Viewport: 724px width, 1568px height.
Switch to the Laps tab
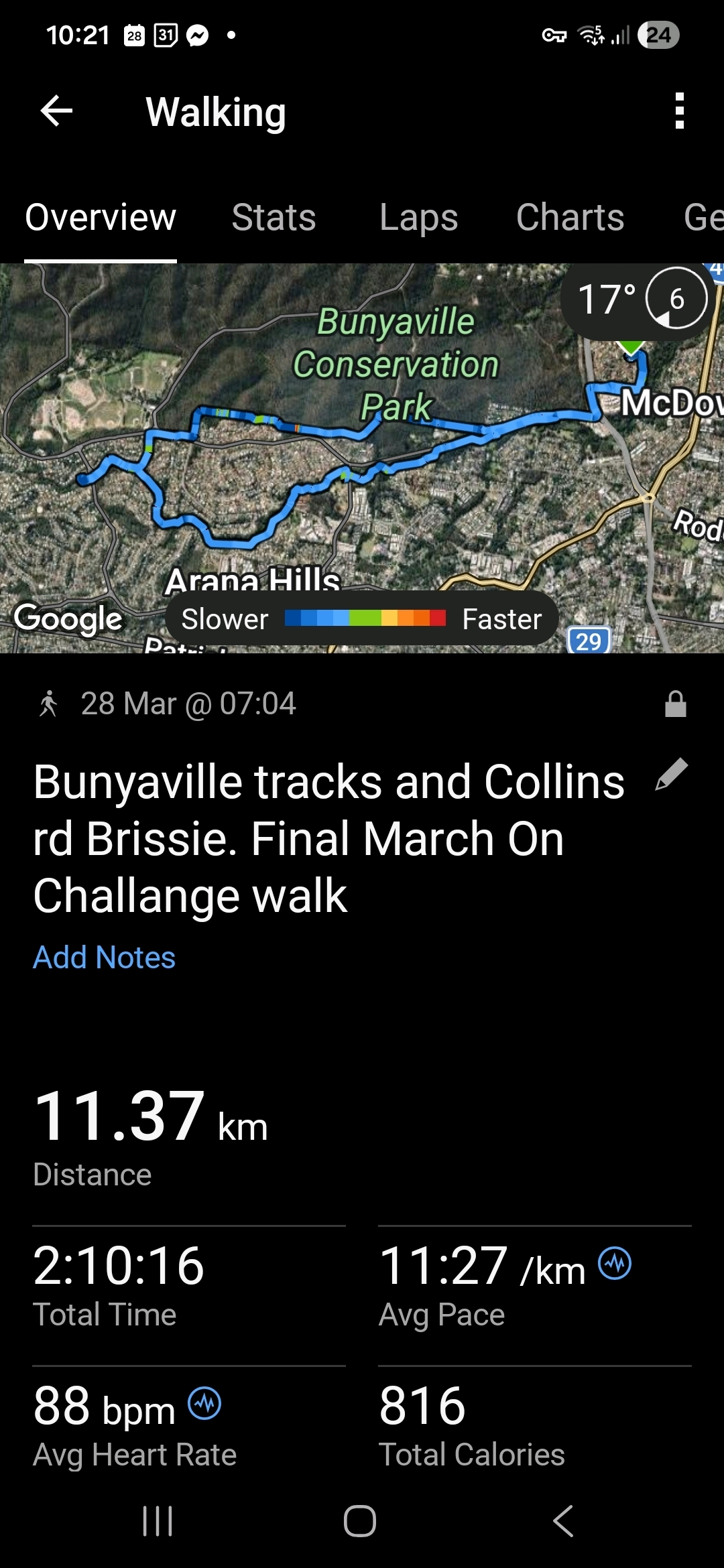pos(418,218)
